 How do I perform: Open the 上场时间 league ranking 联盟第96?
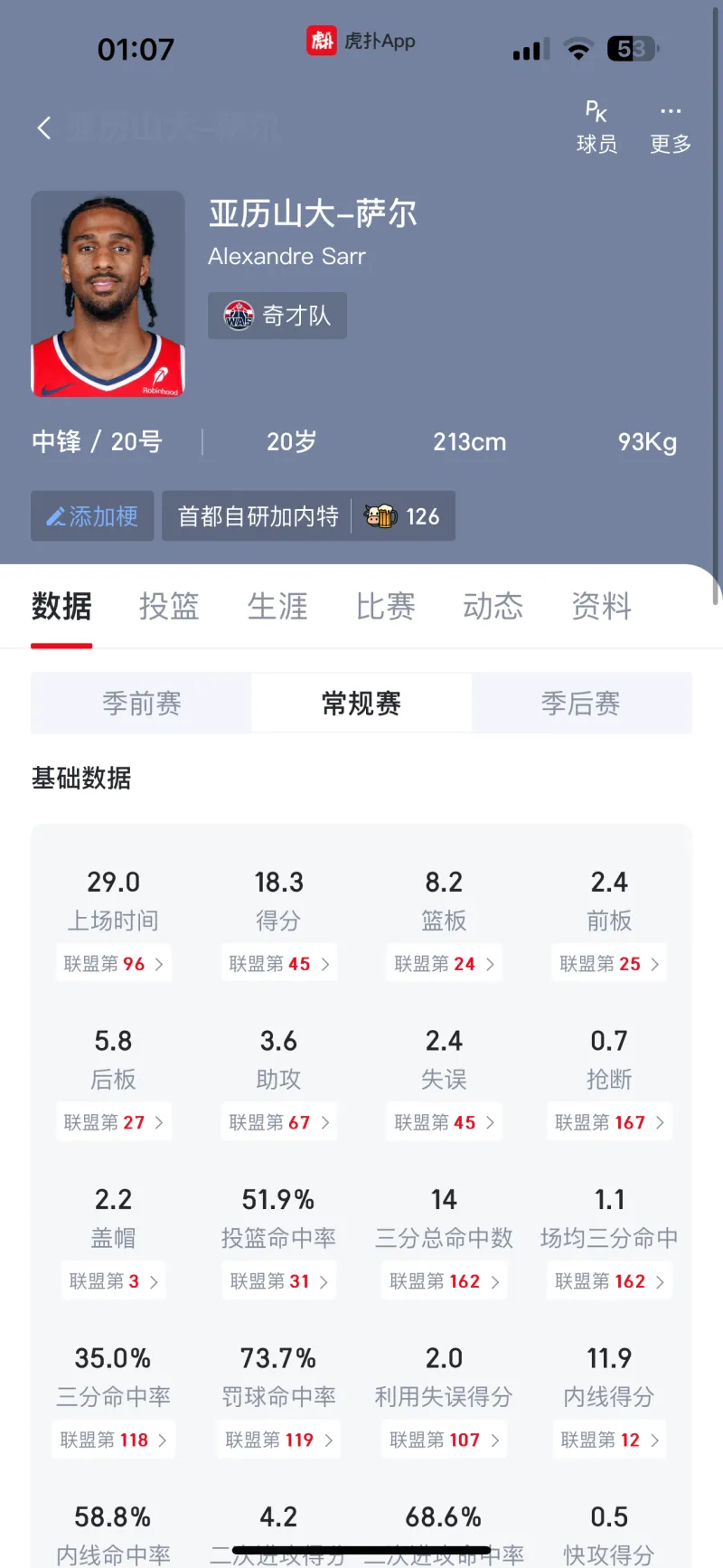(x=113, y=964)
